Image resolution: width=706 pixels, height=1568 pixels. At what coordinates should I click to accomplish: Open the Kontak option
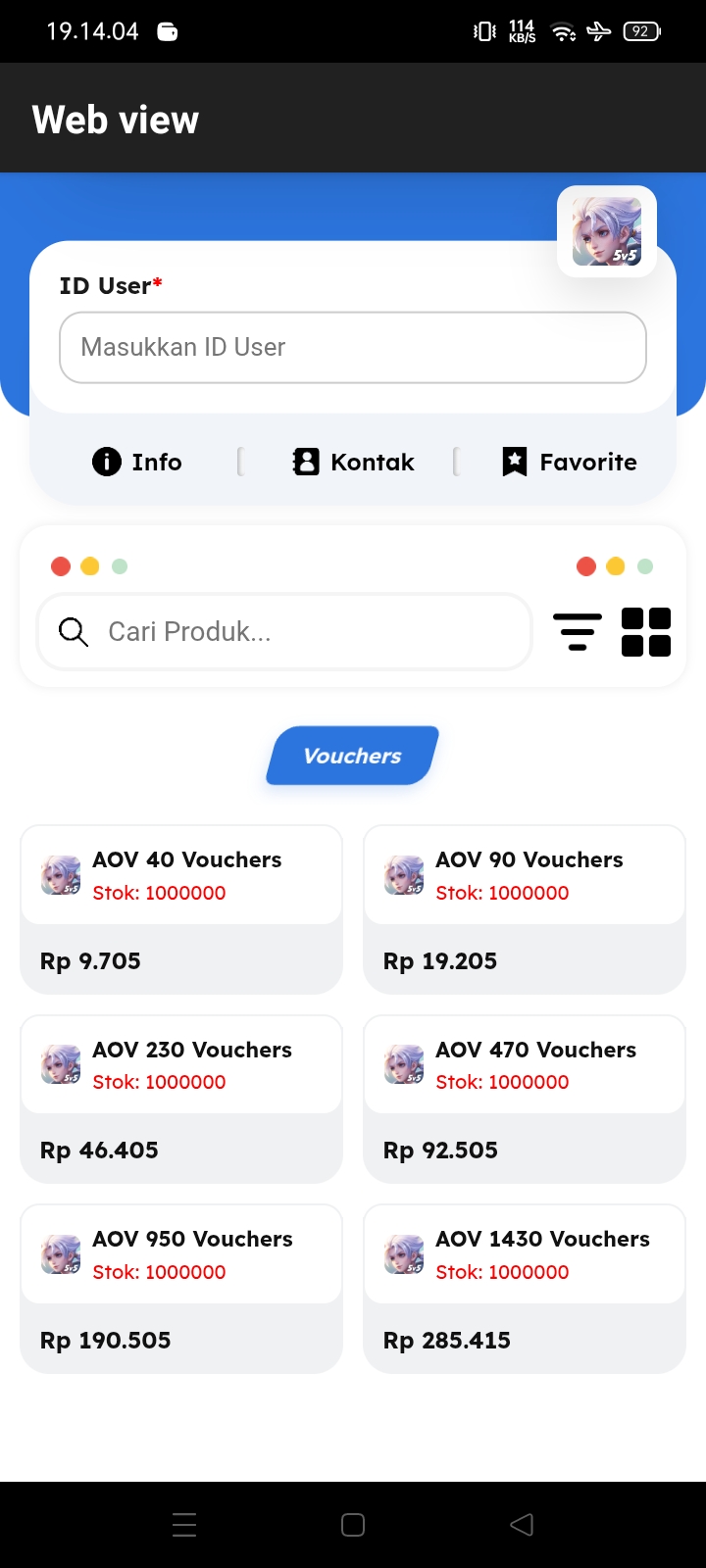point(353,462)
